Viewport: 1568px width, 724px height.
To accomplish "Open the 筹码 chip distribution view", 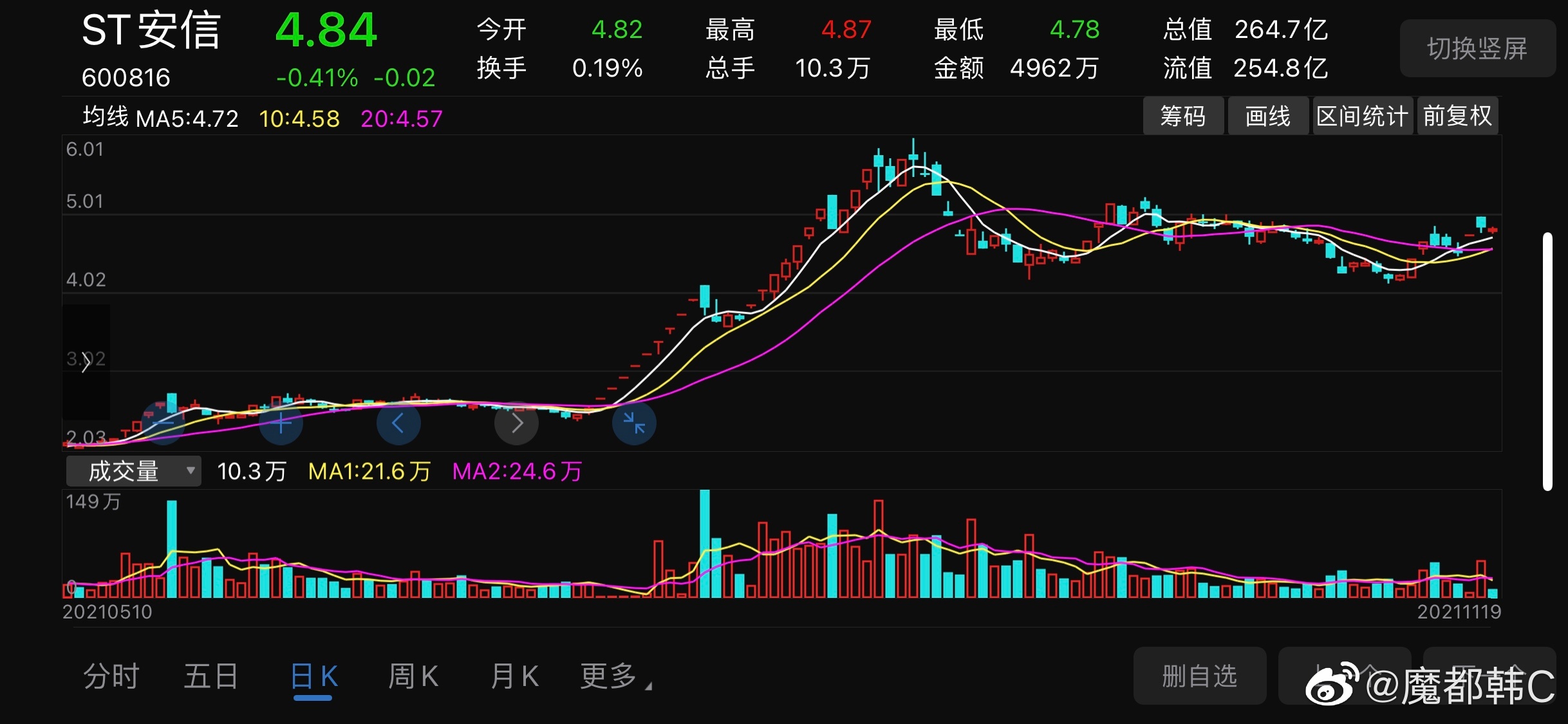I will [x=1182, y=116].
